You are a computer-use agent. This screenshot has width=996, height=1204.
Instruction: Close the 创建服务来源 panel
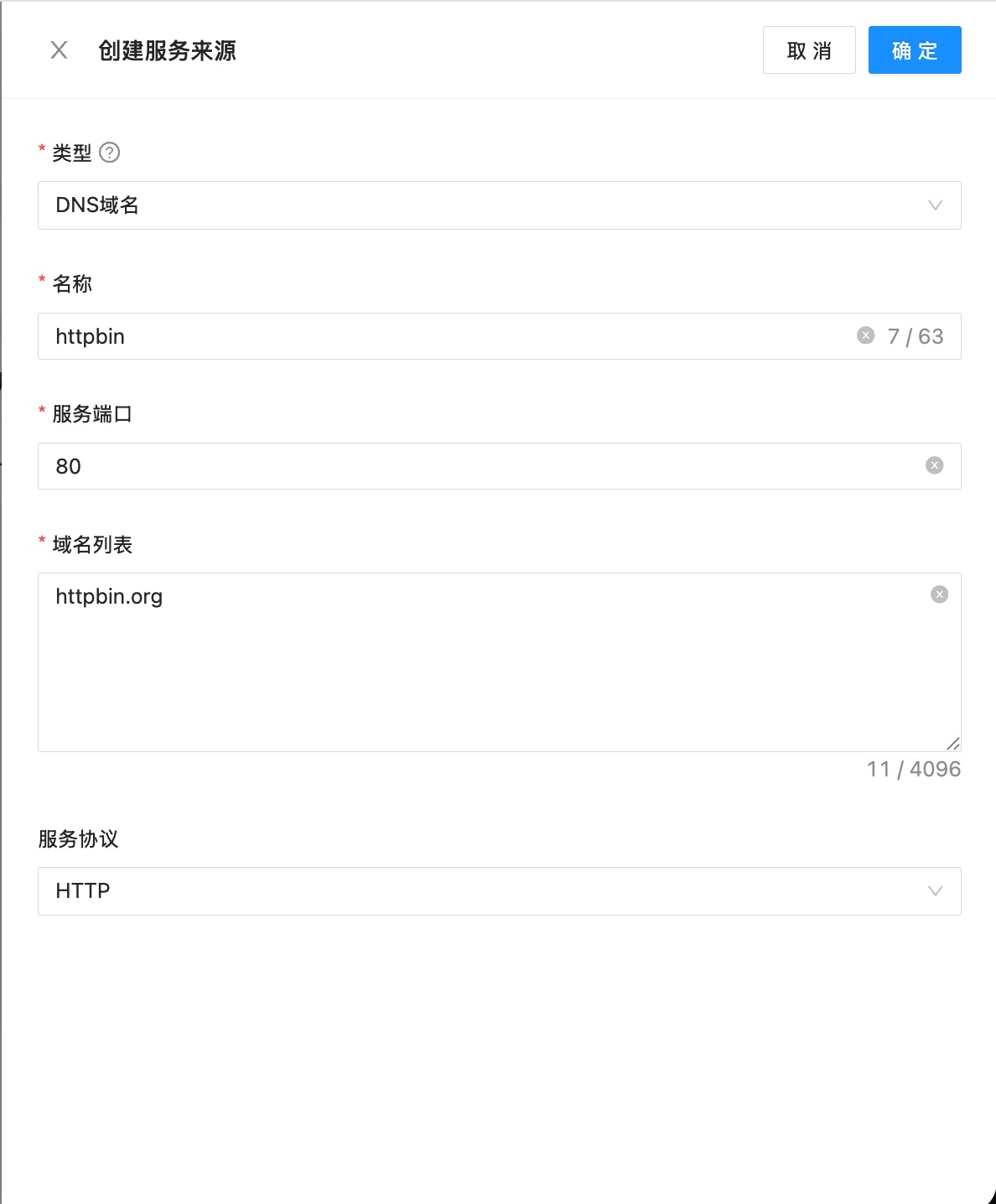(59, 50)
